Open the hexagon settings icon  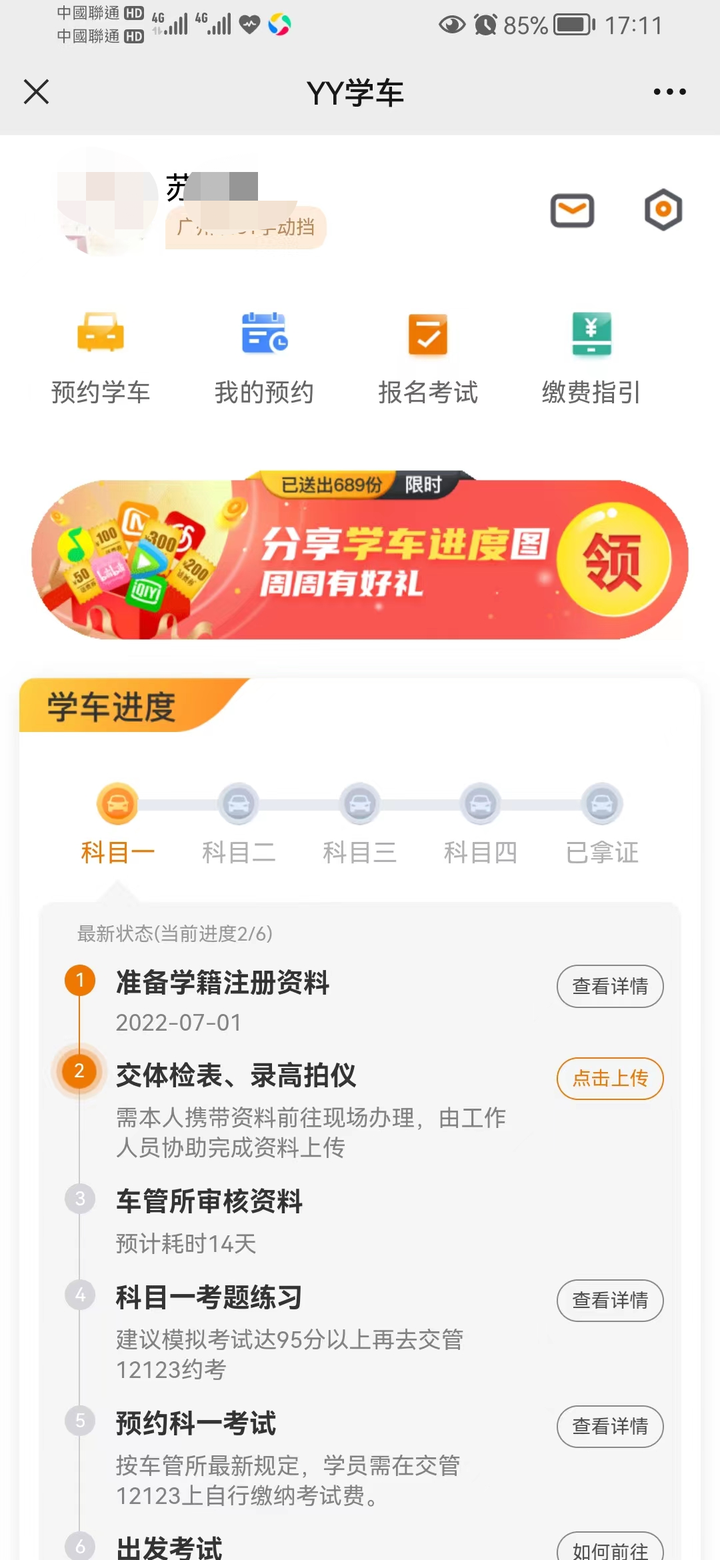pyautogui.click(x=662, y=210)
